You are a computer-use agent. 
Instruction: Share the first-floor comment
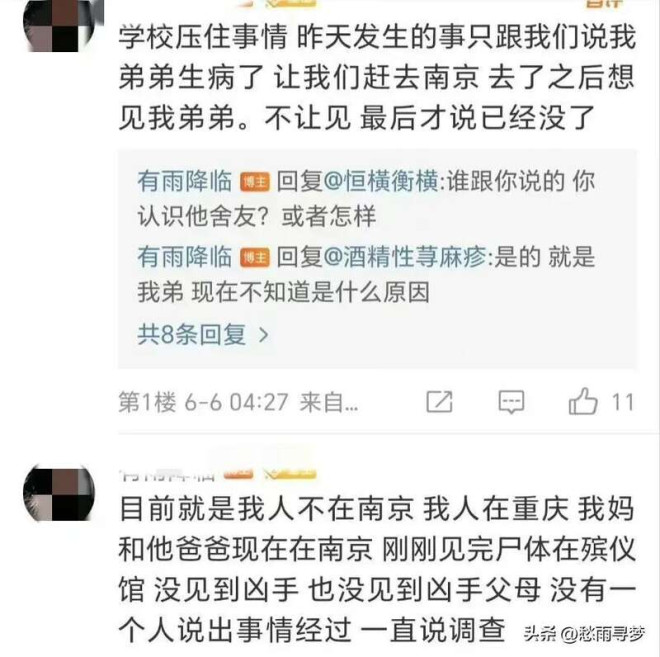click(x=439, y=402)
